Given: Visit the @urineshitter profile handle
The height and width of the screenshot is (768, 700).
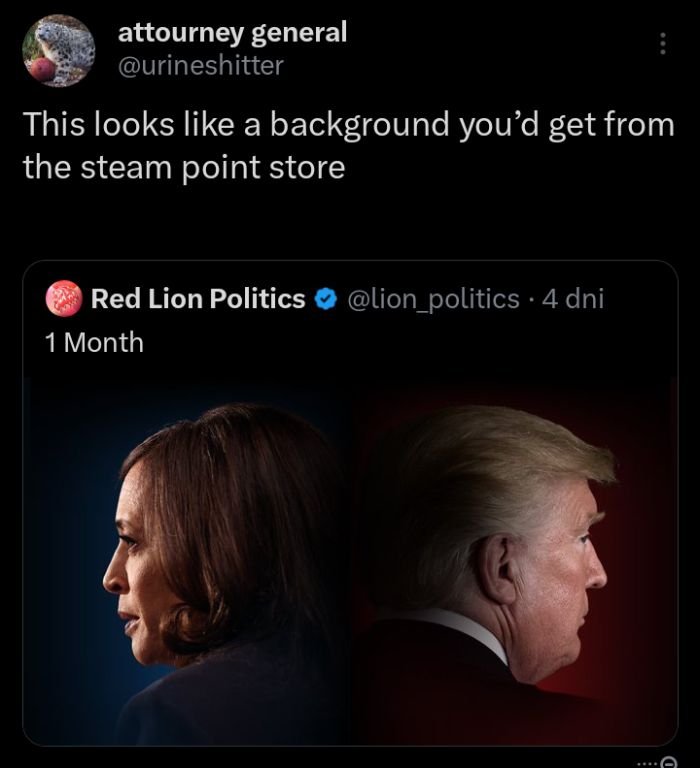Looking at the screenshot, I should point(201,66).
